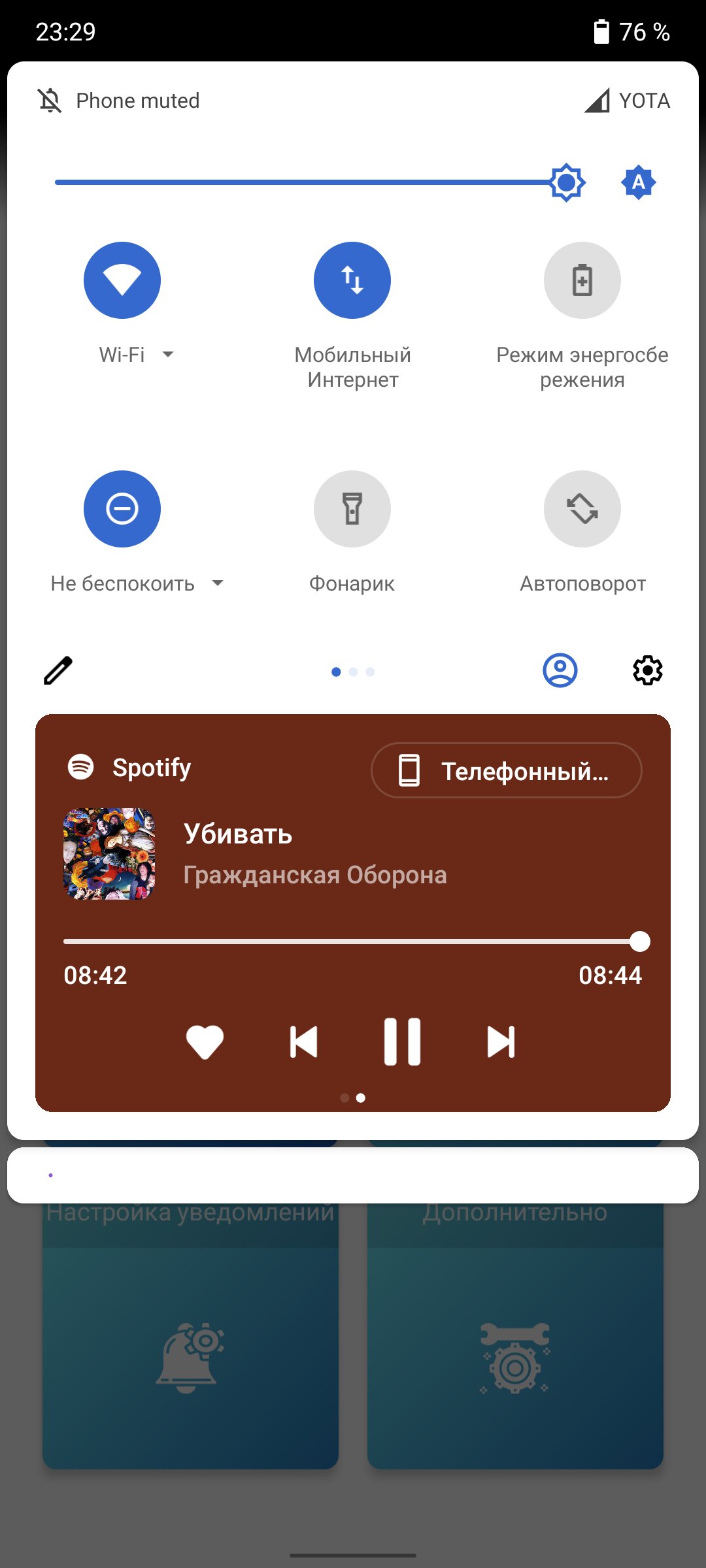Like the song Убивать
Viewport: 706px width, 1568px height.
pos(205,1042)
